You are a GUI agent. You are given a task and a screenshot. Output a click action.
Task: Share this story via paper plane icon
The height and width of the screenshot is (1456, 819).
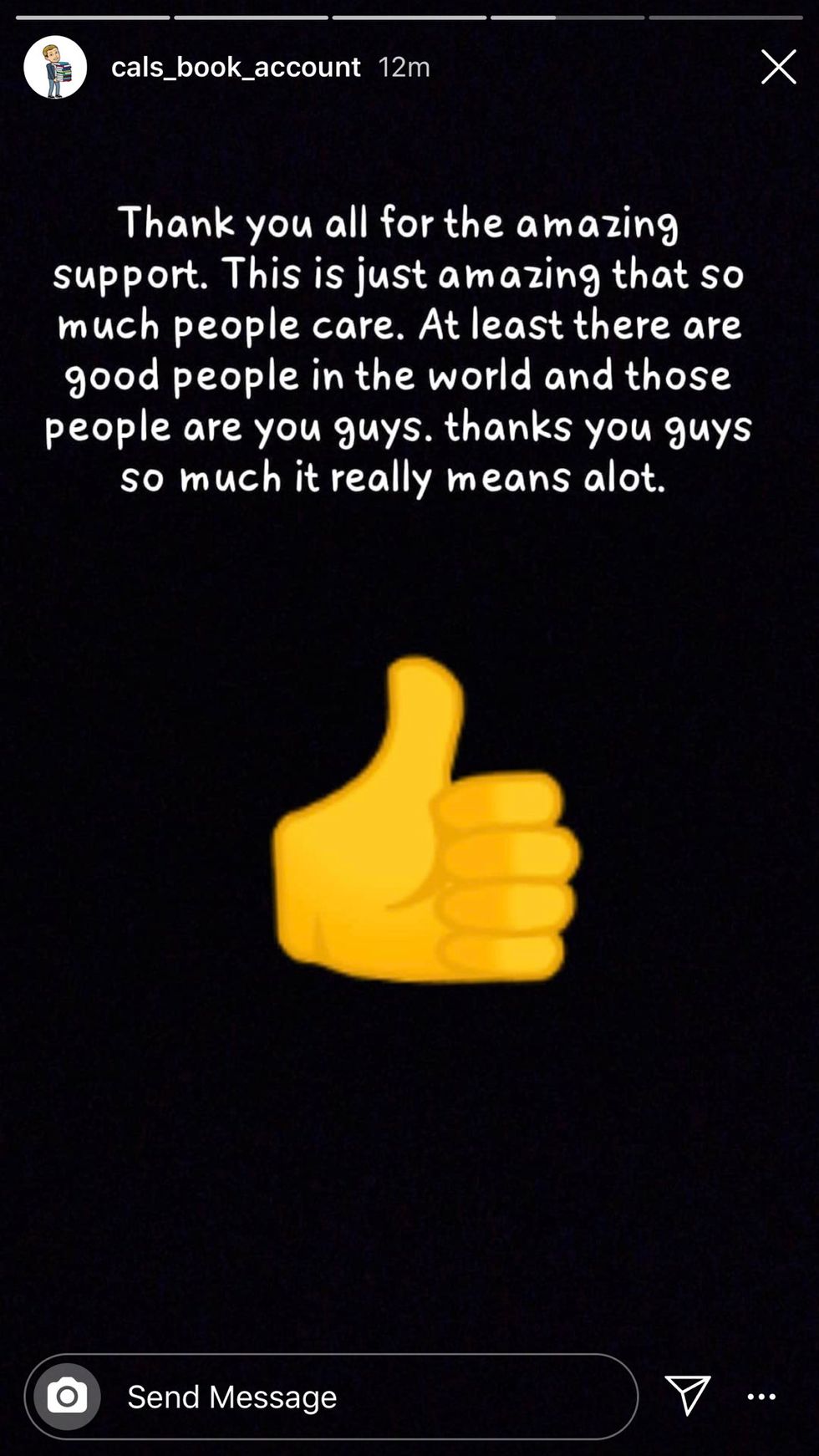point(688,1395)
